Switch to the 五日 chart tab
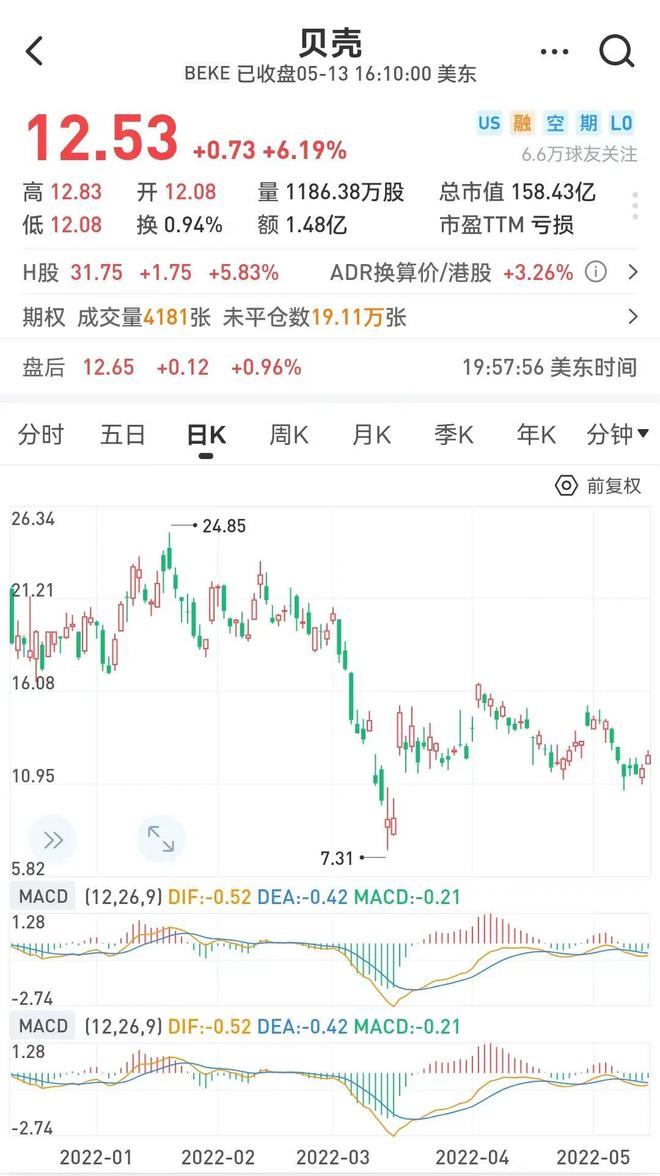Viewport: 660px width, 1176px height. (x=123, y=434)
